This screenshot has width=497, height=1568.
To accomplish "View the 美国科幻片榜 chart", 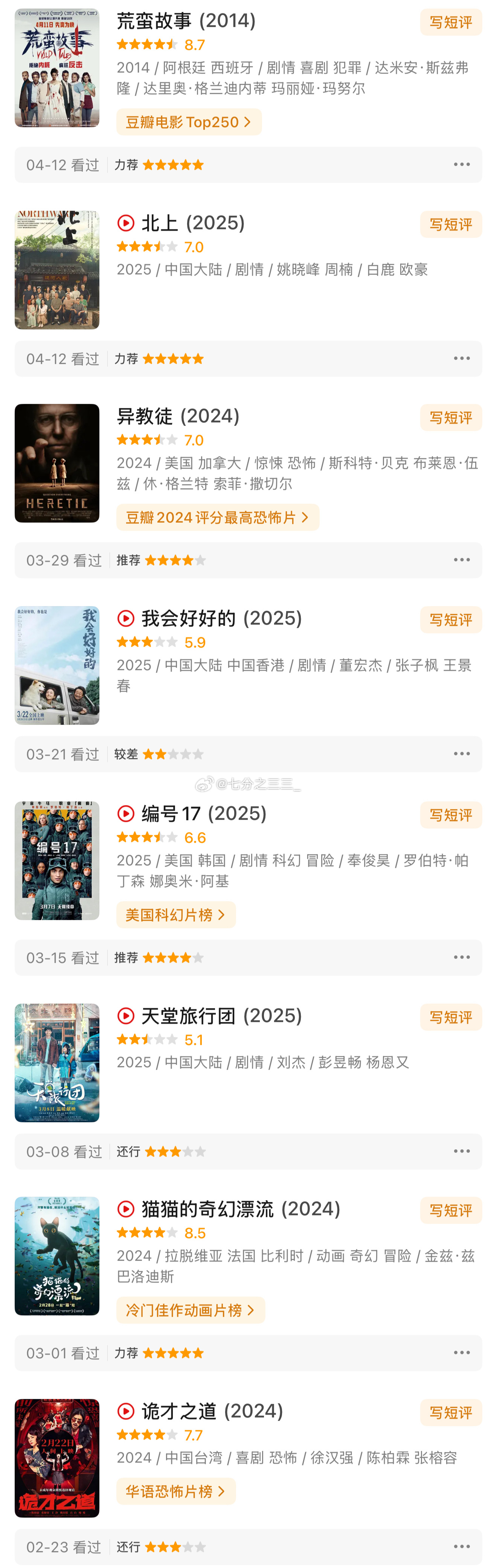I will coord(176,914).
